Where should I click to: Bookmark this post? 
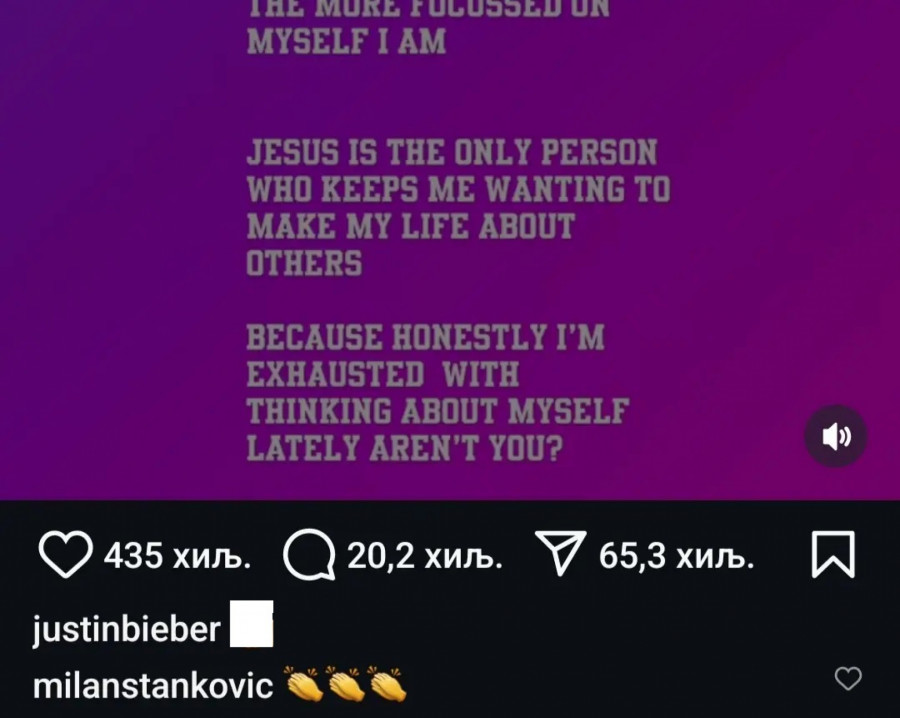[832, 556]
